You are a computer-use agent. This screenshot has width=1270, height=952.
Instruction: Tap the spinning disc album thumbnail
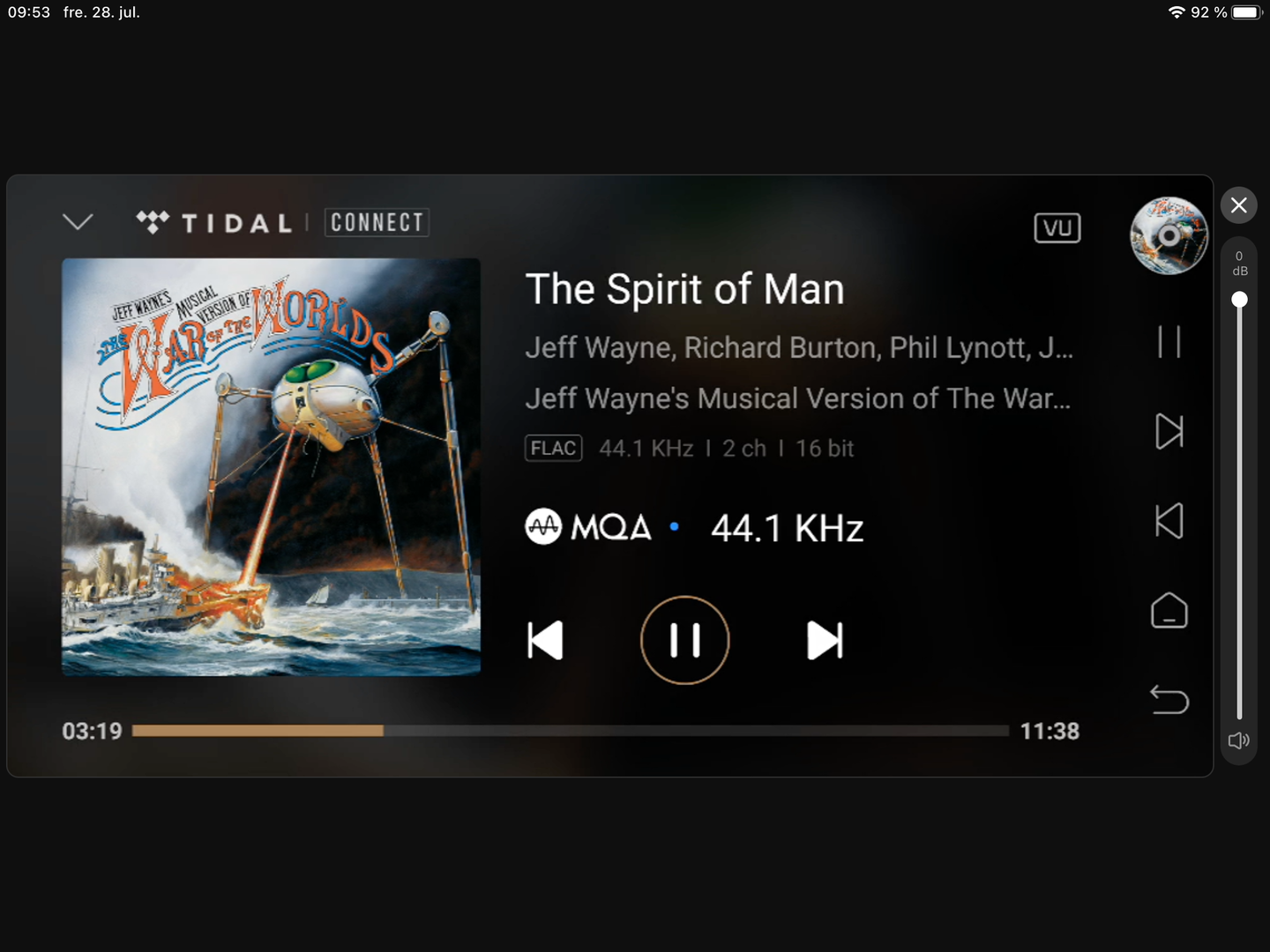[x=1169, y=235]
